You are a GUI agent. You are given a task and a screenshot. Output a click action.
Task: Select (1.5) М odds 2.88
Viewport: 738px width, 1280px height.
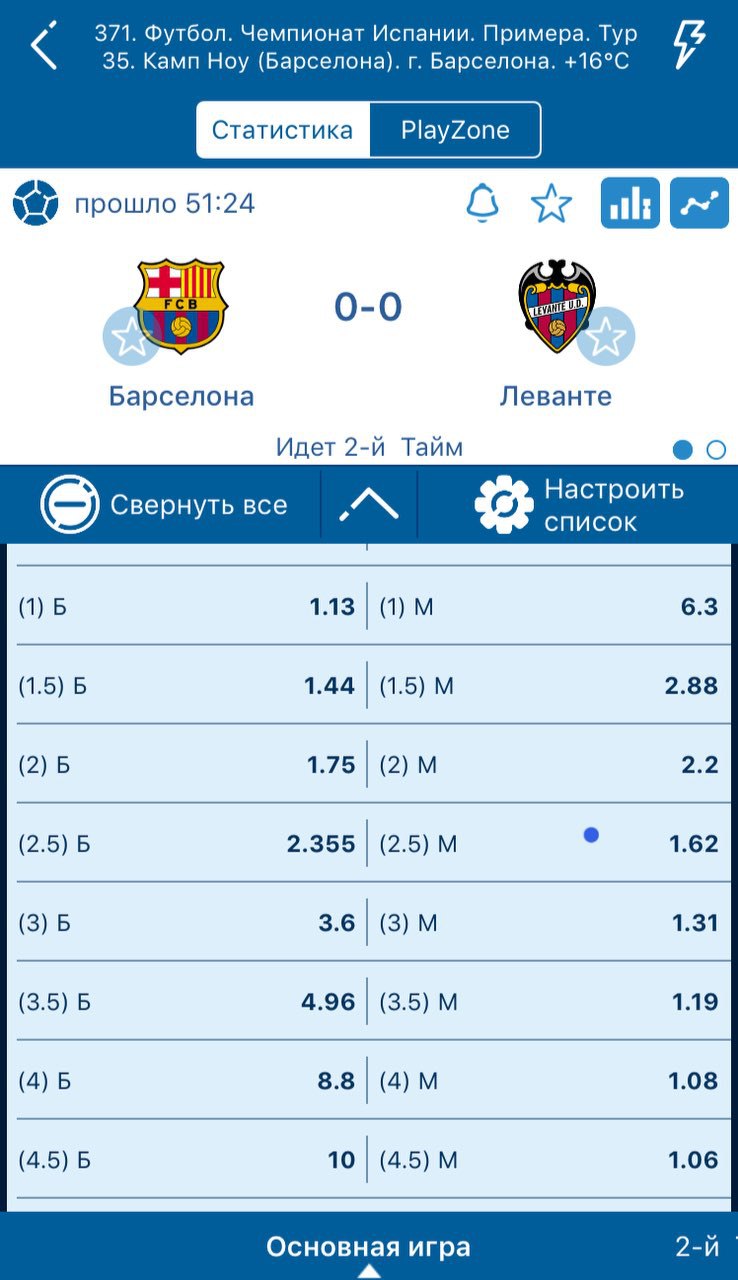pos(549,685)
